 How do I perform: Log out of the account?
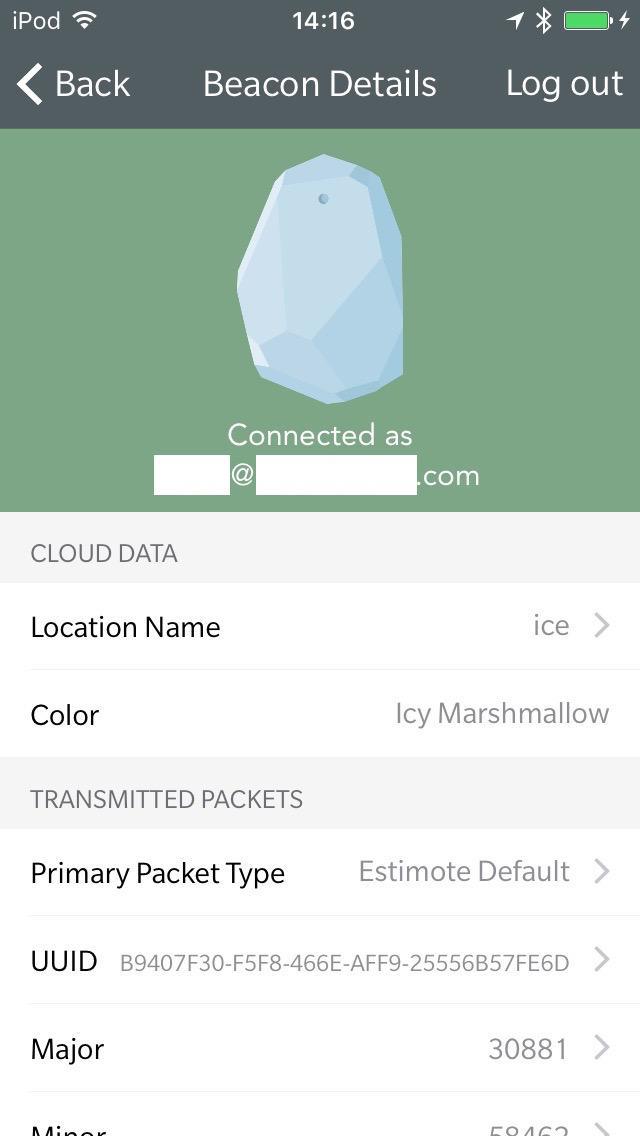click(x=564, y=85)
